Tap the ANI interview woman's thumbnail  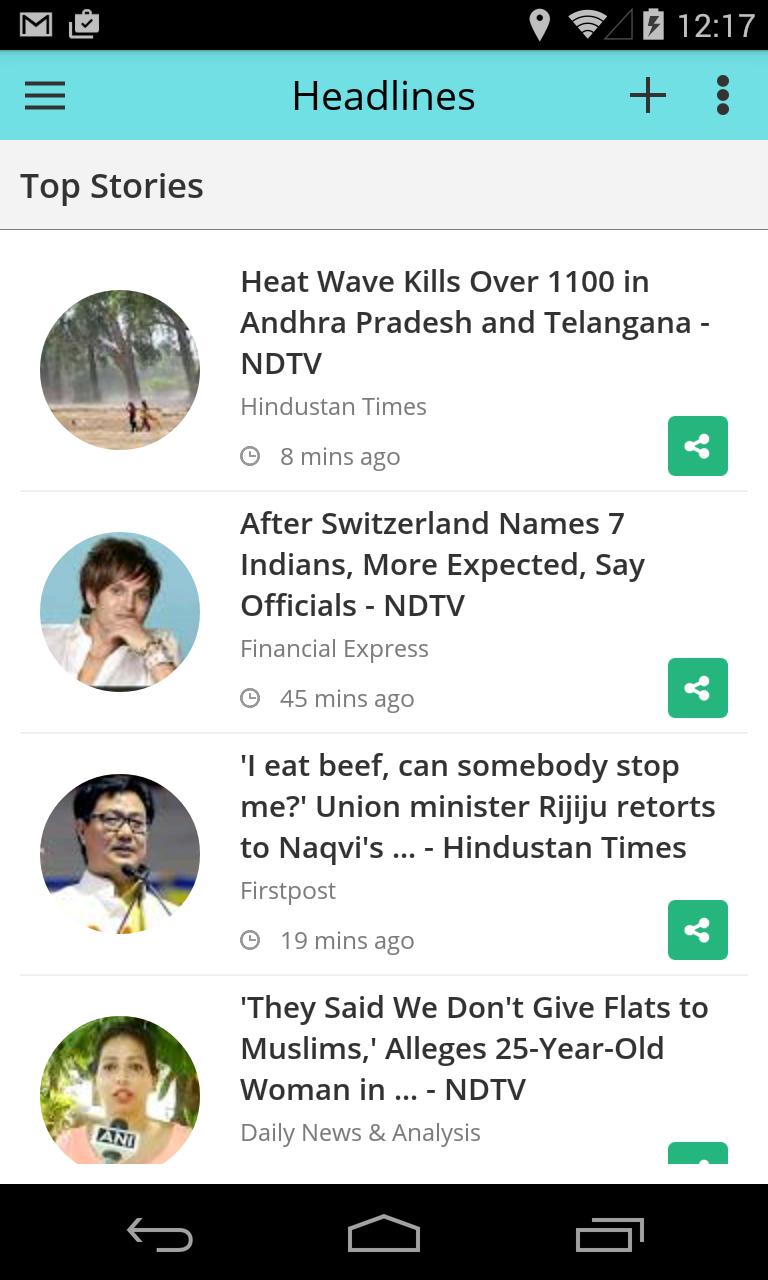pyautogui.click(x=120, y=1090)
